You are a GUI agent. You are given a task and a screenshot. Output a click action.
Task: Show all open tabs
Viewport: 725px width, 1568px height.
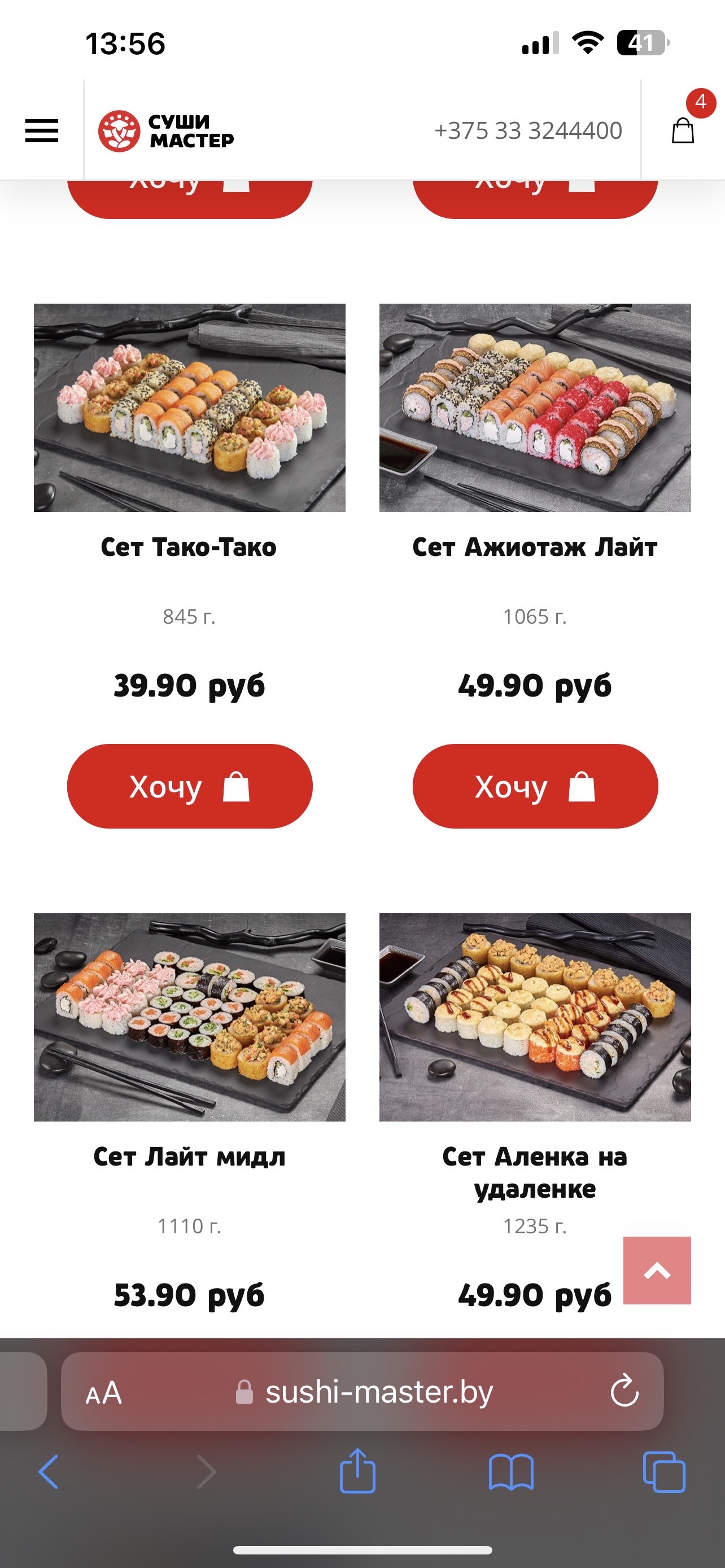663,1472
